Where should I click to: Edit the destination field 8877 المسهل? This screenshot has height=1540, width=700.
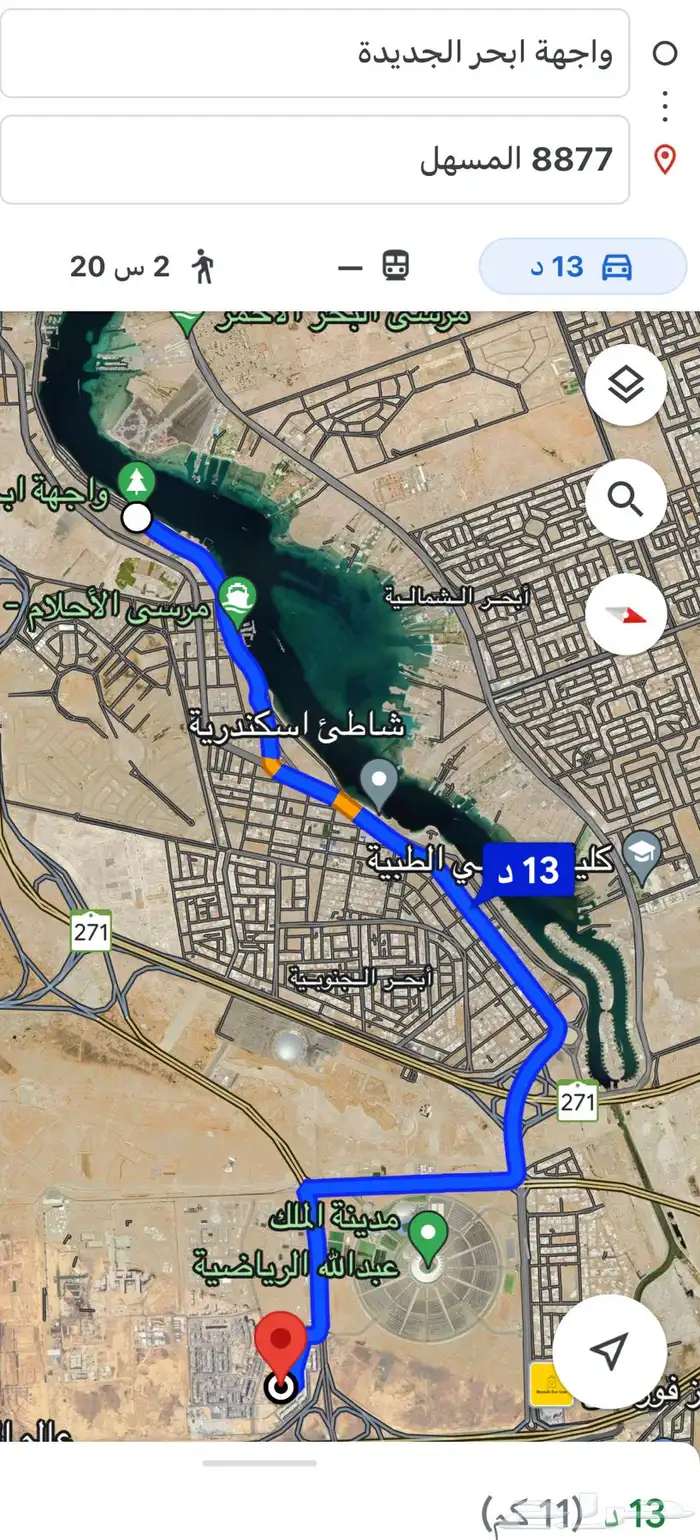tap(315, 160)
